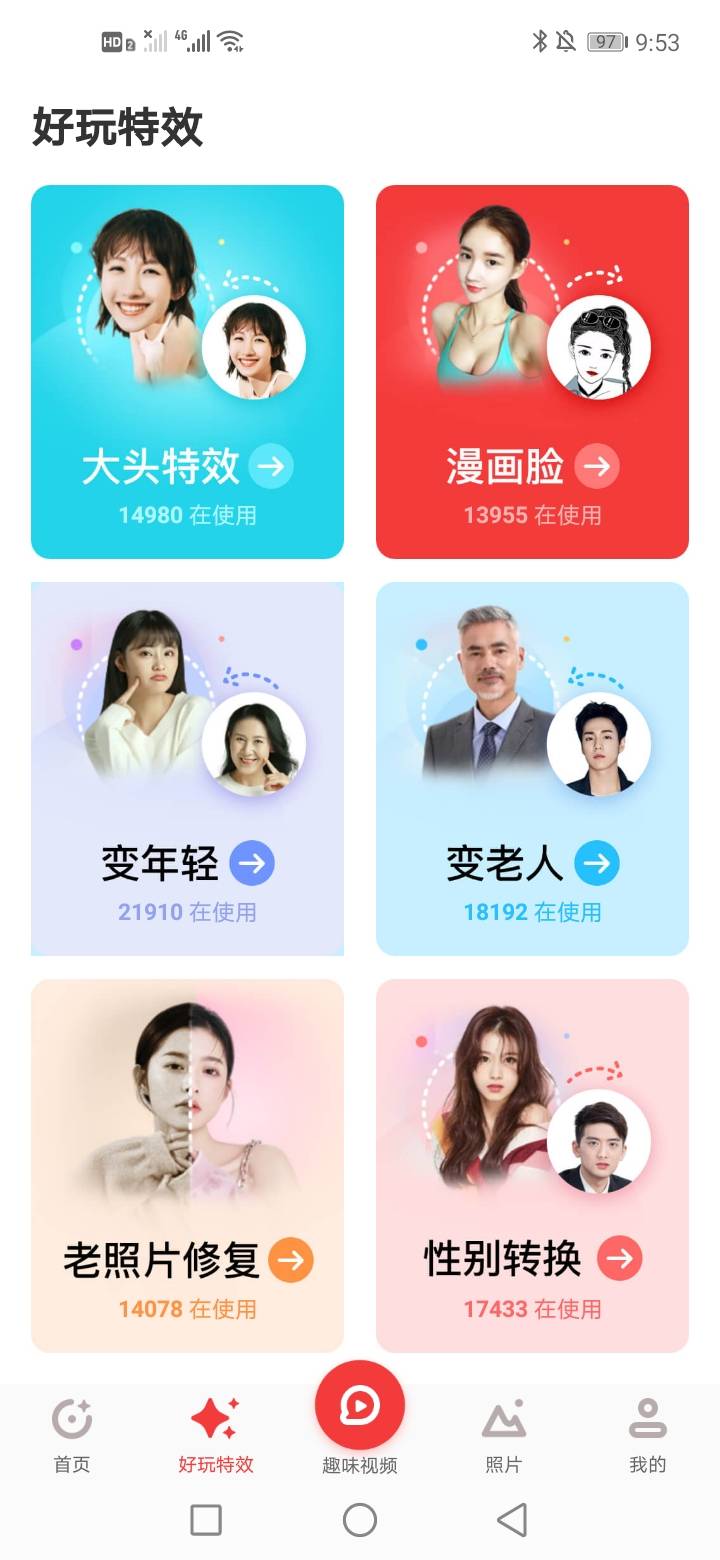Open the 大头特效 big head effect card
The height and width of the screenshot is (1560, 720).
[x=187, y=371]
